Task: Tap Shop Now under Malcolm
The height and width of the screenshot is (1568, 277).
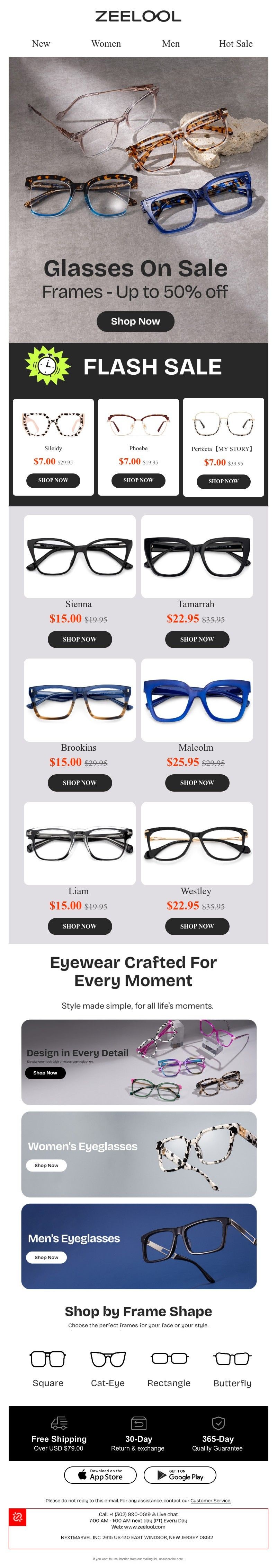Action: [x=197, y=783]
